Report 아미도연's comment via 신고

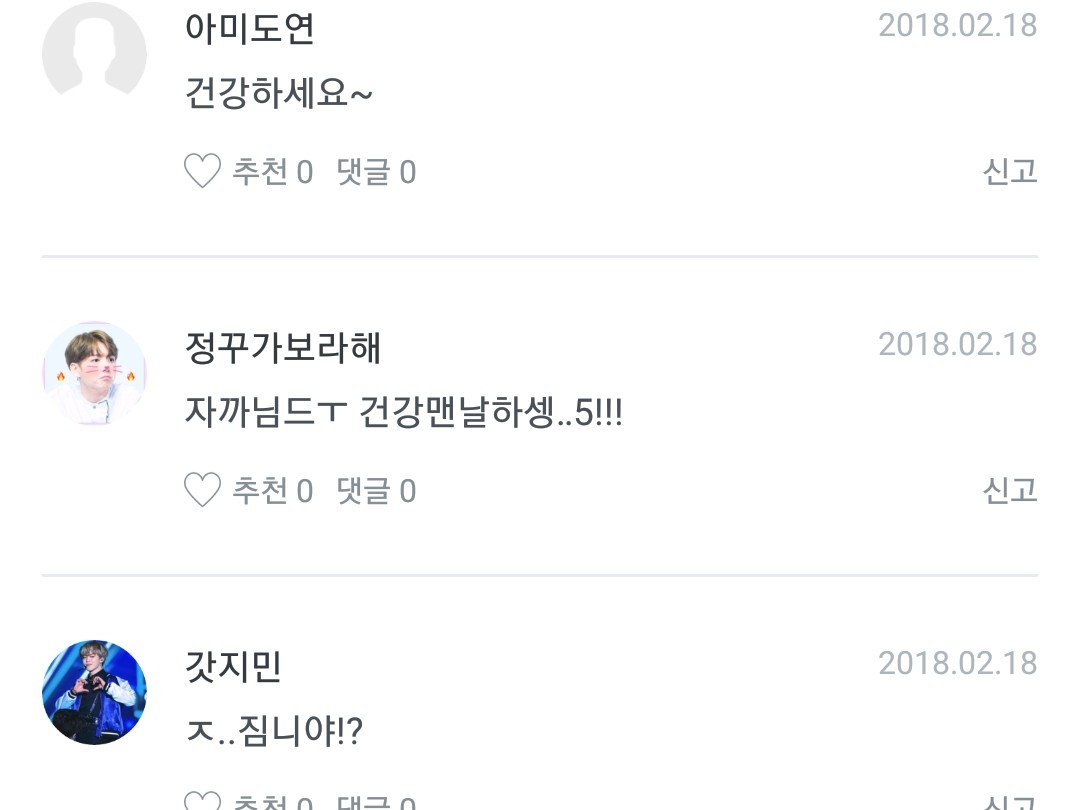1010,172
